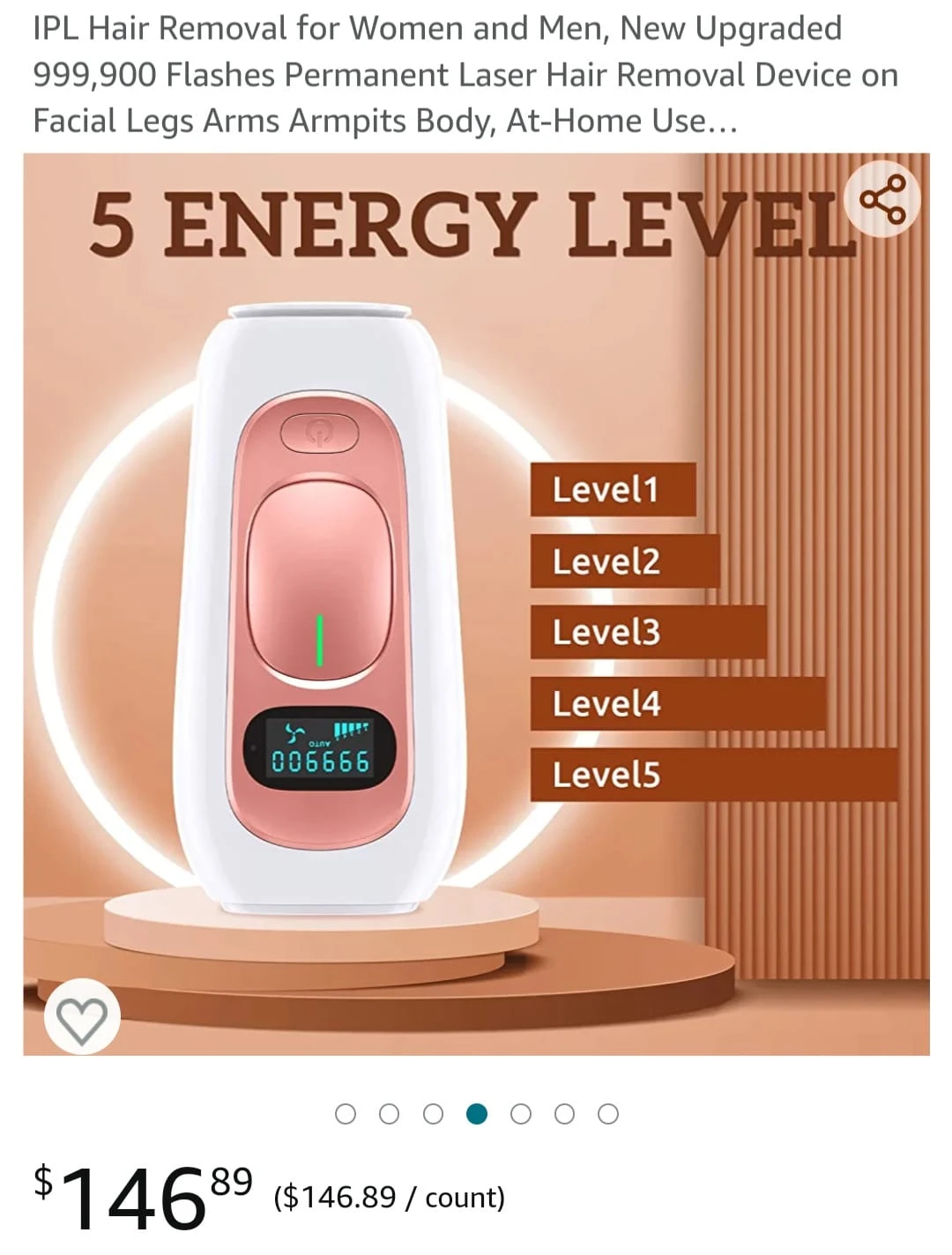The height and width of the screenshot is (1255, 952).
Task: Share this IPL hair removal product
Action: (882, 199)
